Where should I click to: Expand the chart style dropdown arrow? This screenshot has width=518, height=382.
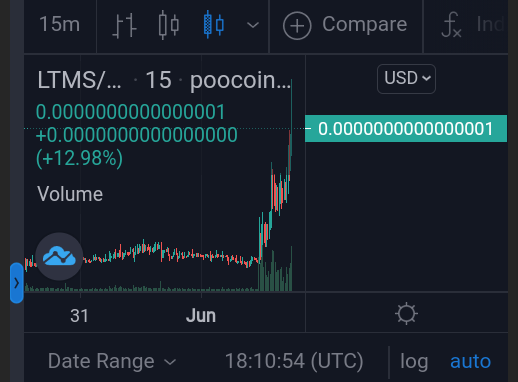pos(253,25)
